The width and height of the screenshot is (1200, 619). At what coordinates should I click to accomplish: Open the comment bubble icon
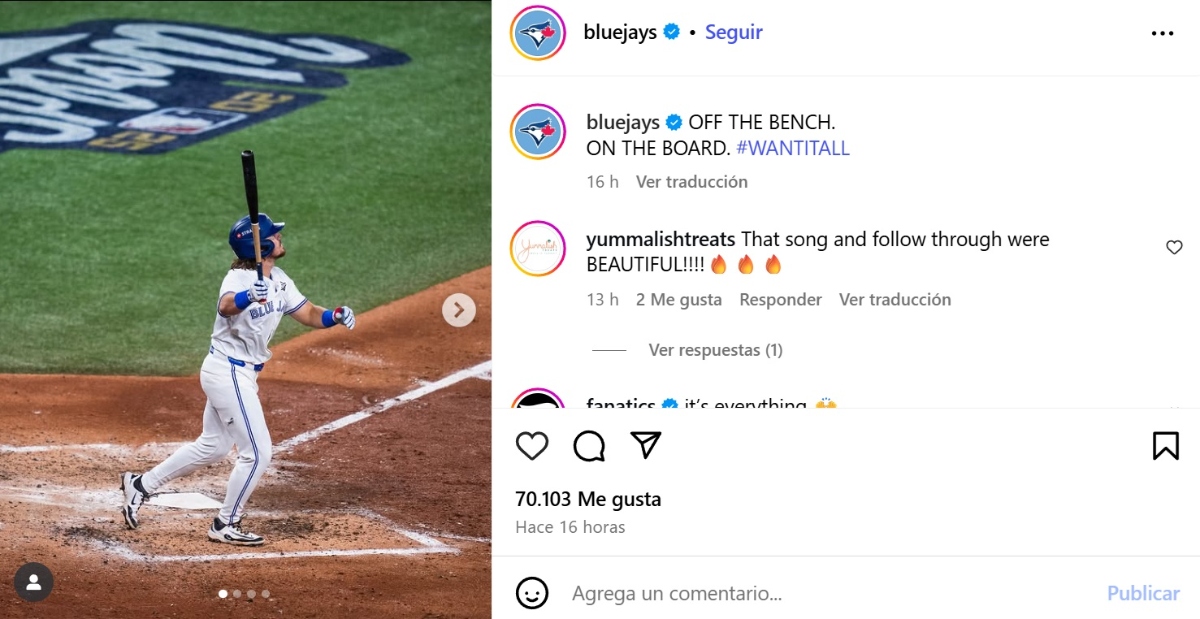point(589,445)
